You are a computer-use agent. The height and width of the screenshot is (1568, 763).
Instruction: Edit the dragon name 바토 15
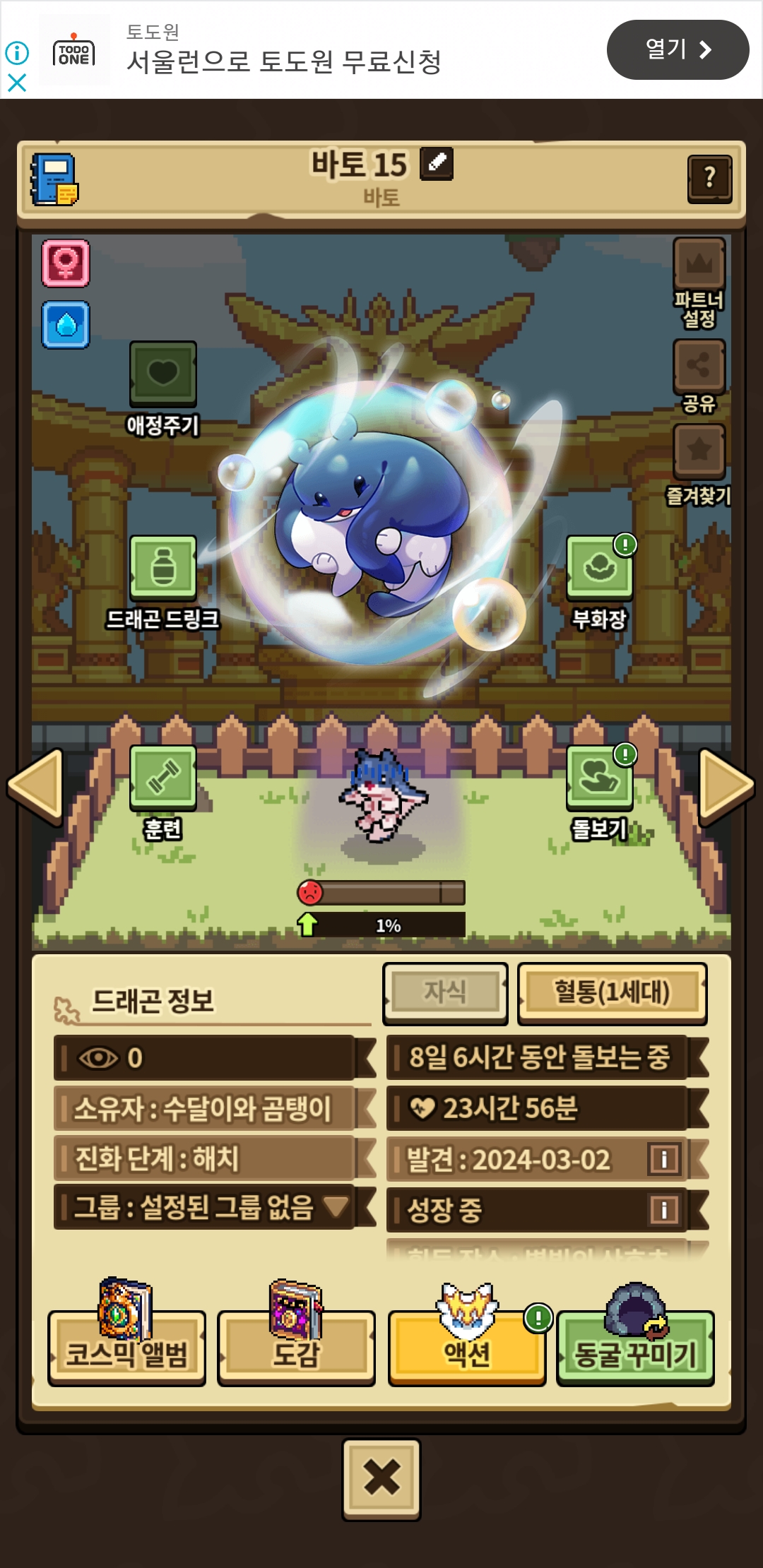[x=437, y=164]
